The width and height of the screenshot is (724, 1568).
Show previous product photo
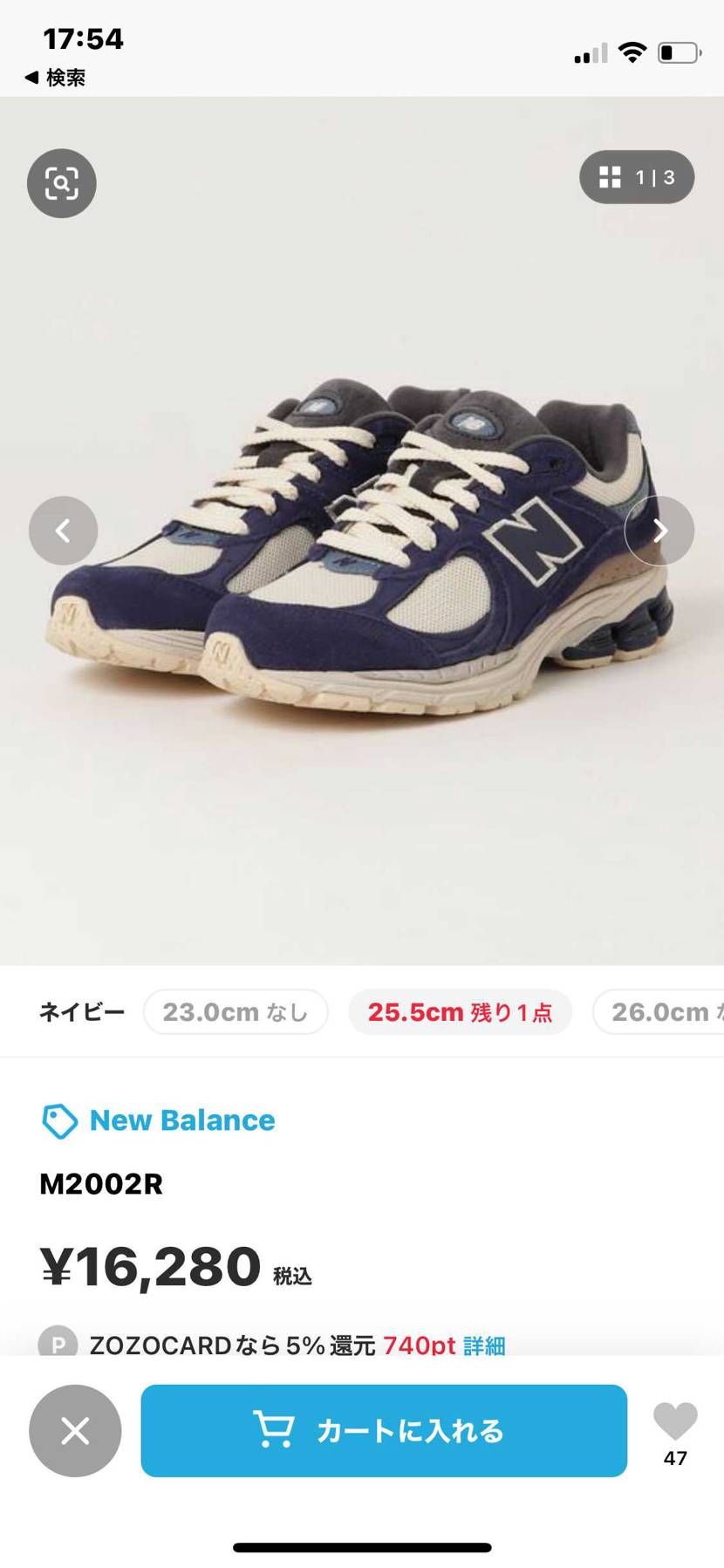click(63, 531)
